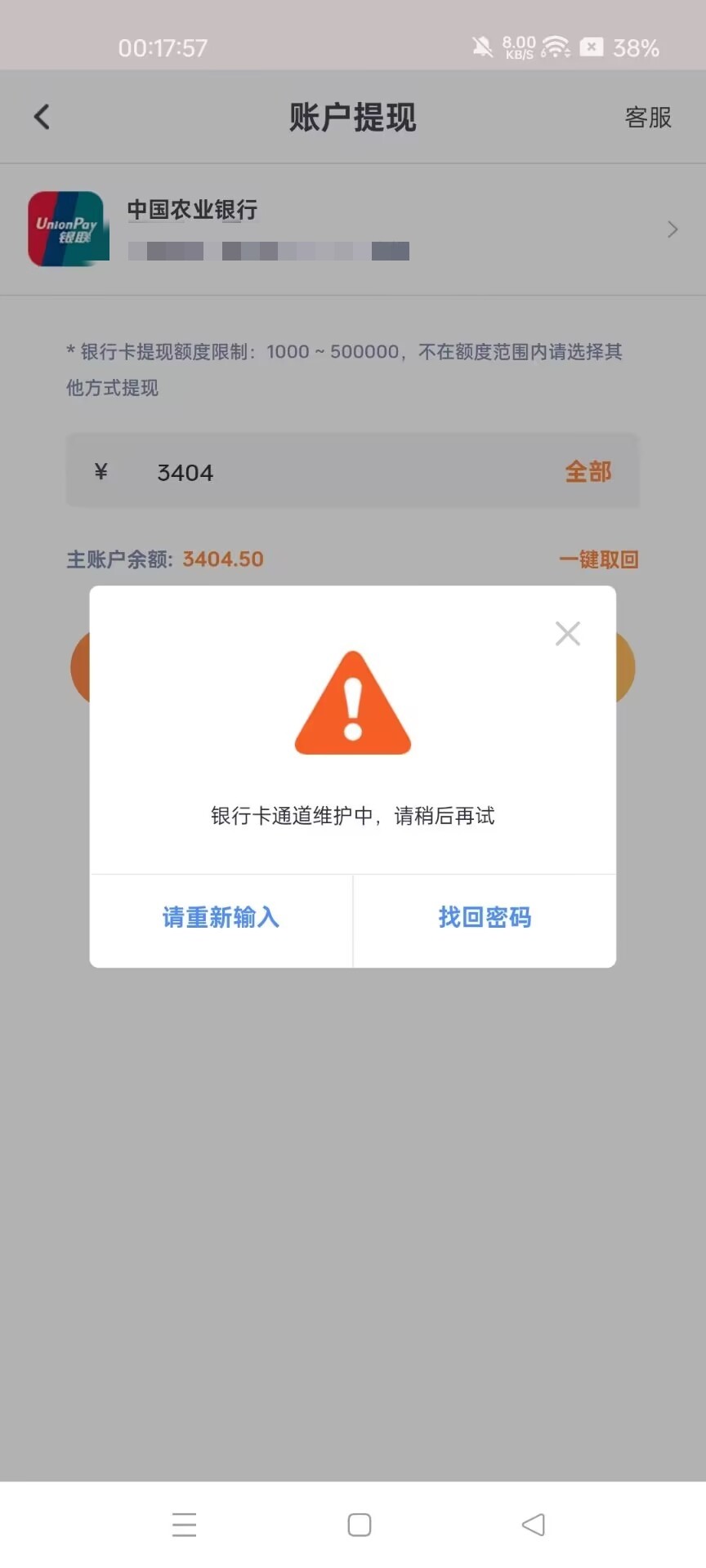Open recent apps from the navigation bar
This screenshot has width=706, height=1568.
pyautogui.click(x=185, y=1525)
